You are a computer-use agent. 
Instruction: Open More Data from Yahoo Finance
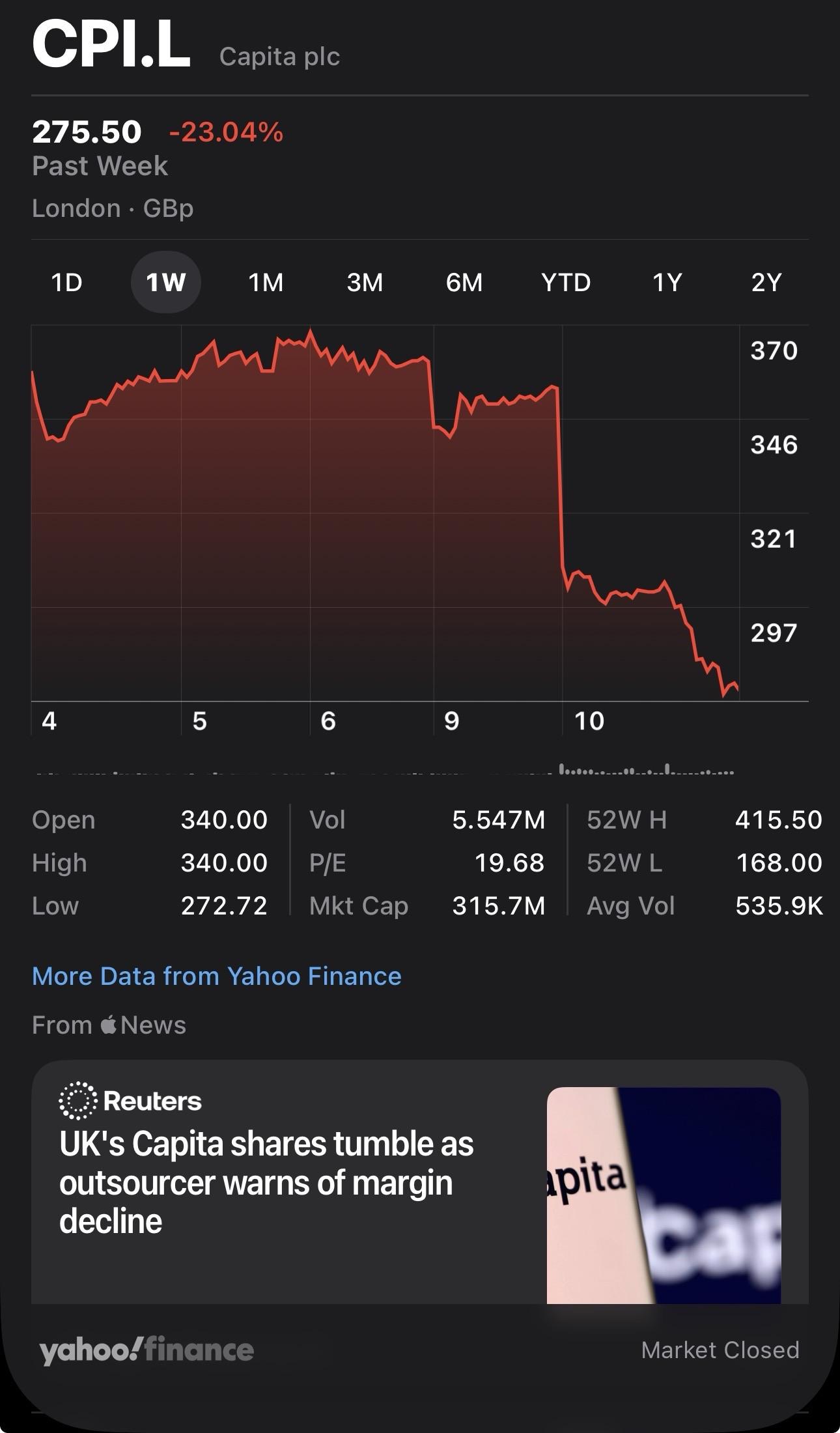coord(217,976)
